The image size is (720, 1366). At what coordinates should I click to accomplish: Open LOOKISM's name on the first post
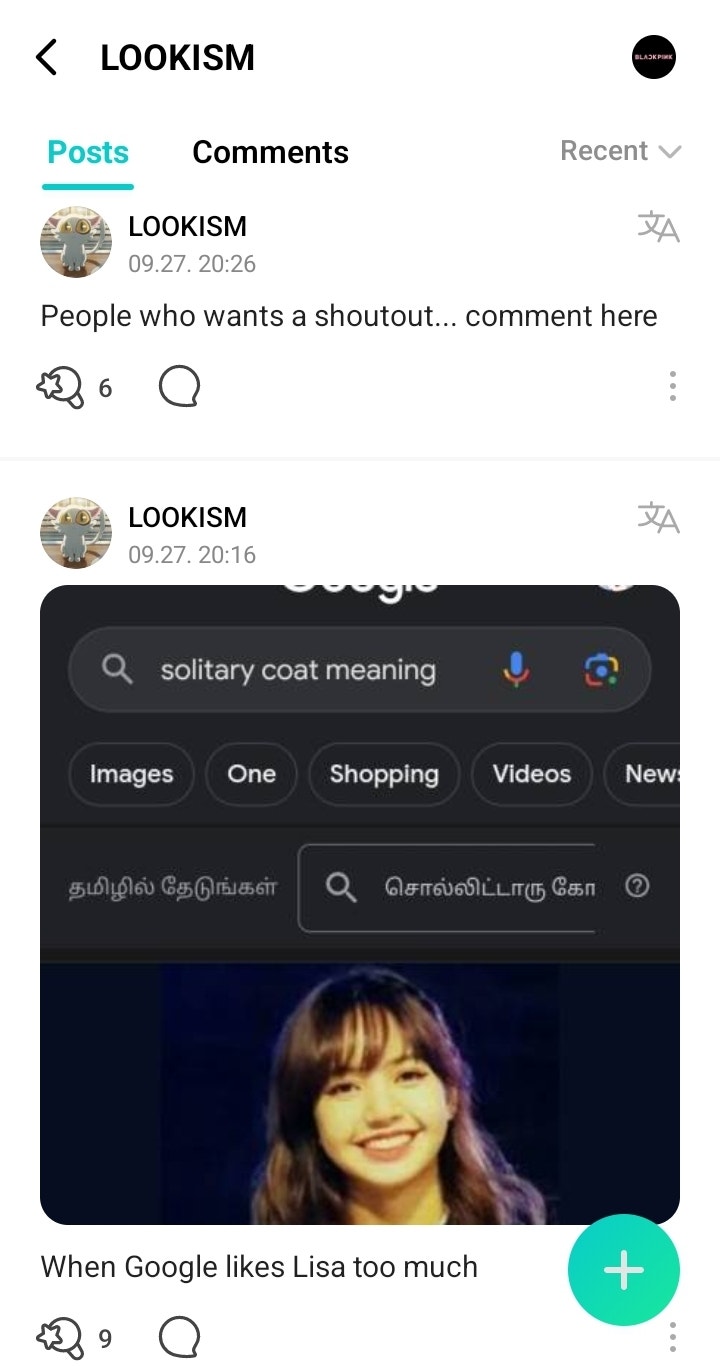point(187,226)
